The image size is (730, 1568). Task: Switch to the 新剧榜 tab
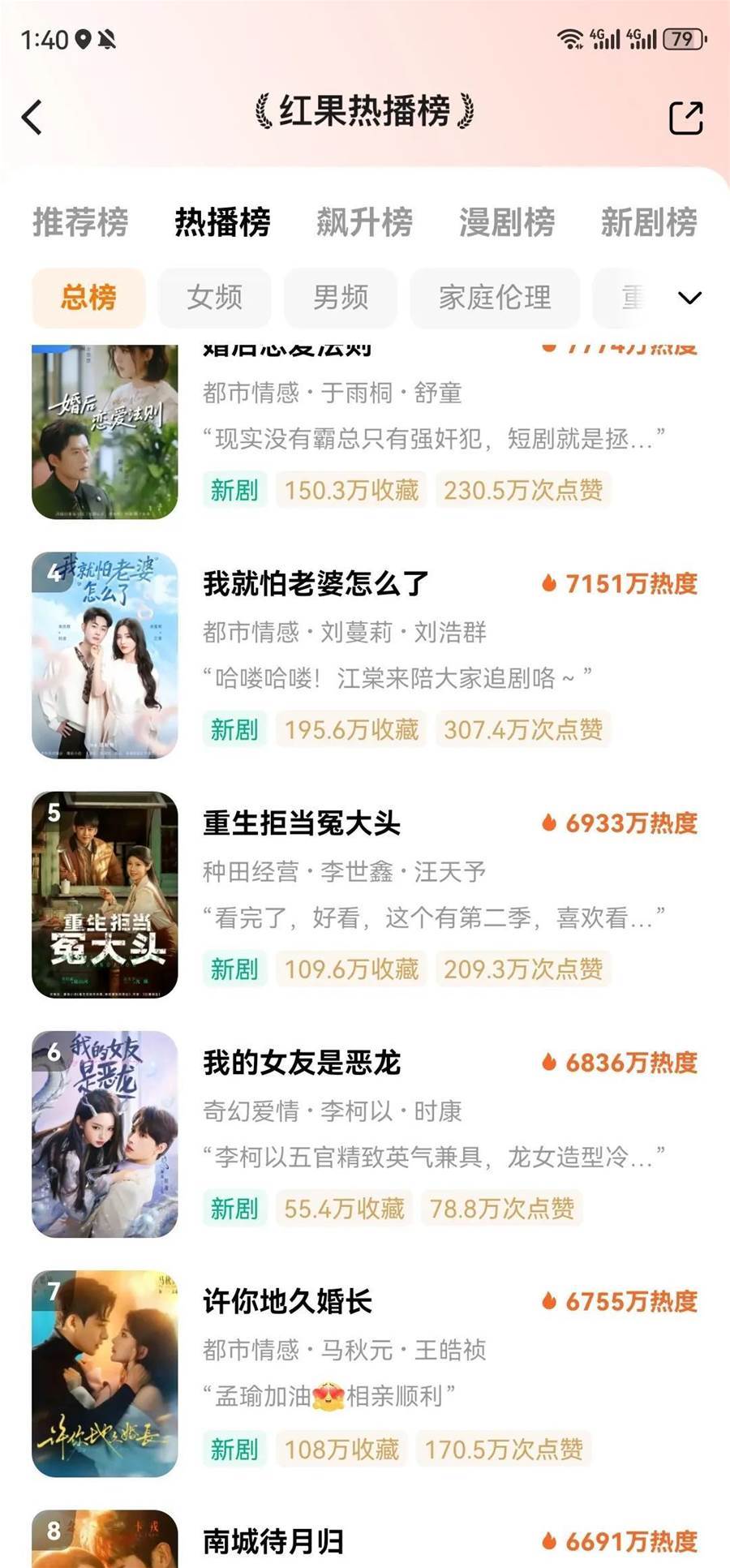[x=649, y=222]
